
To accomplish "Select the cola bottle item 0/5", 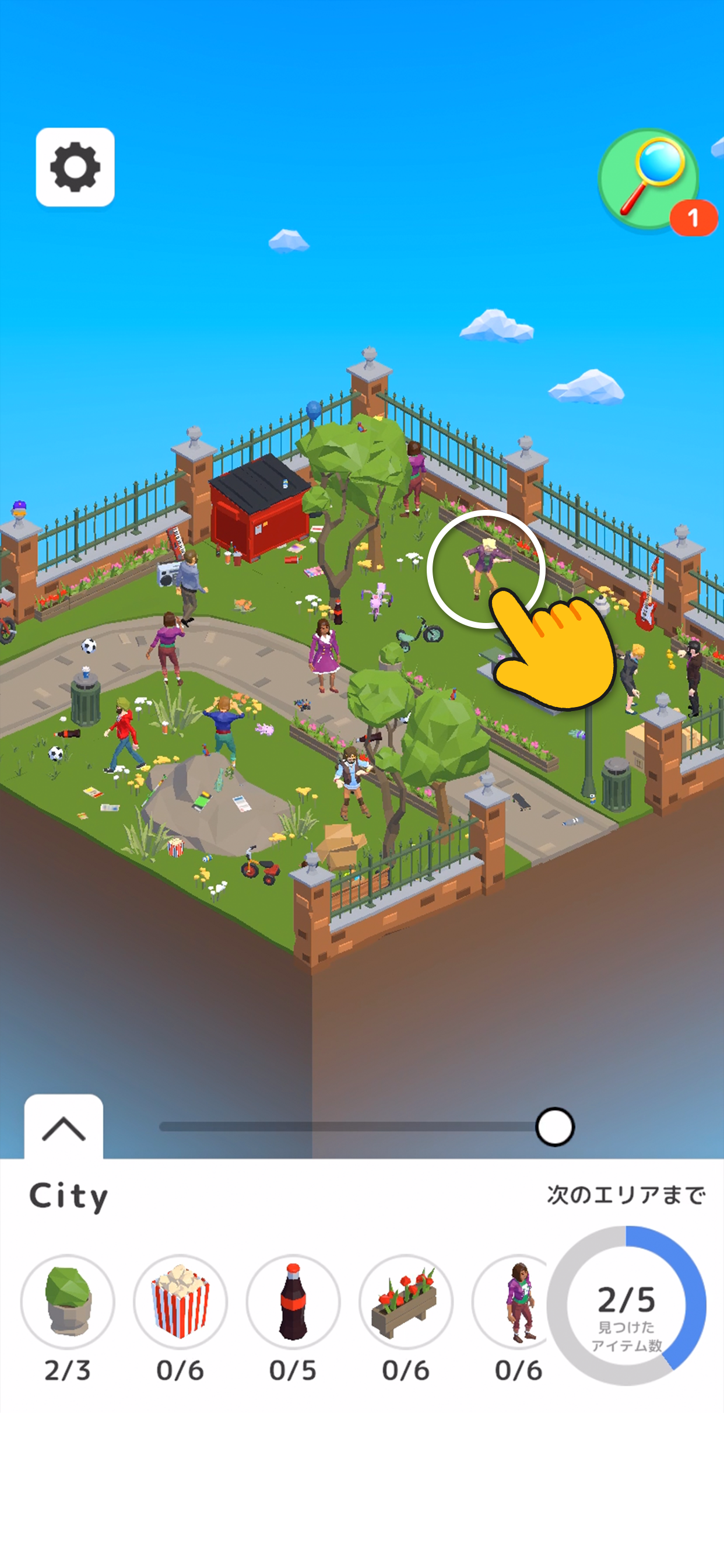I will point(293,1301).
